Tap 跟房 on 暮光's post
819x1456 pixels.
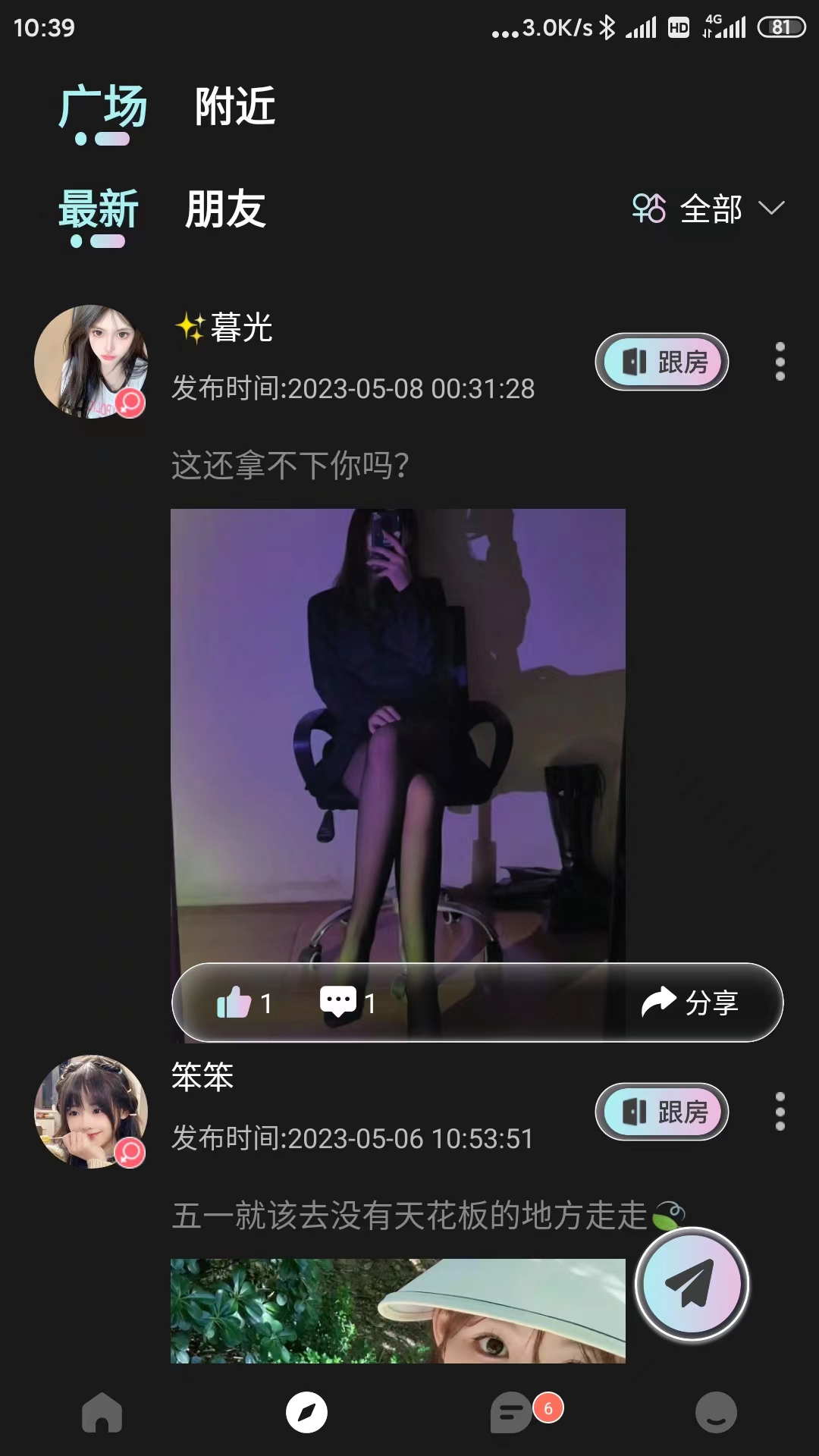662,362
